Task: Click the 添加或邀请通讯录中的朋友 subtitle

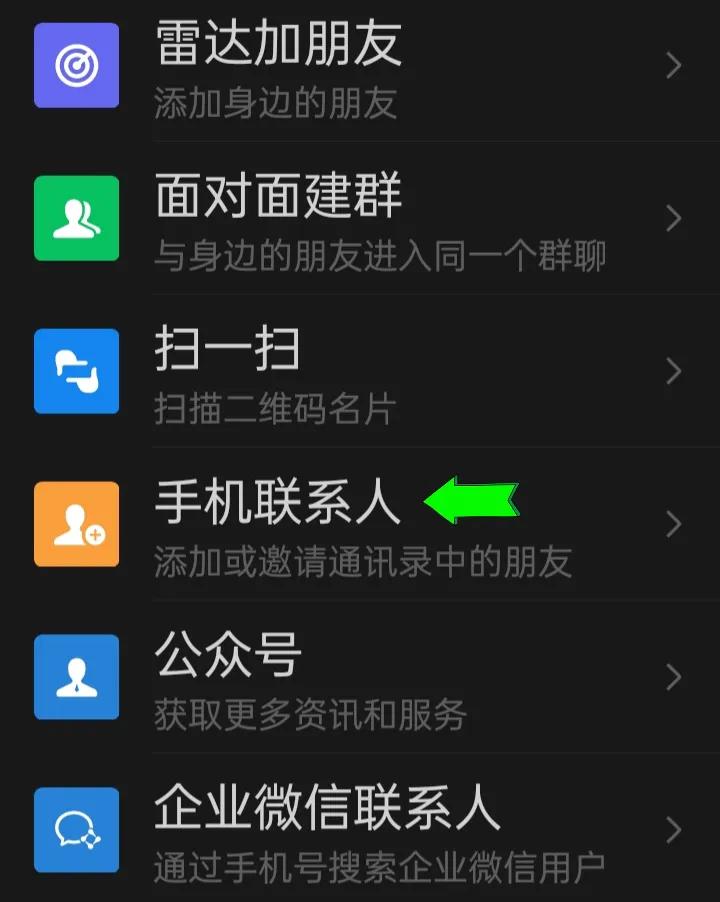Action: click(x=363, y=561)
